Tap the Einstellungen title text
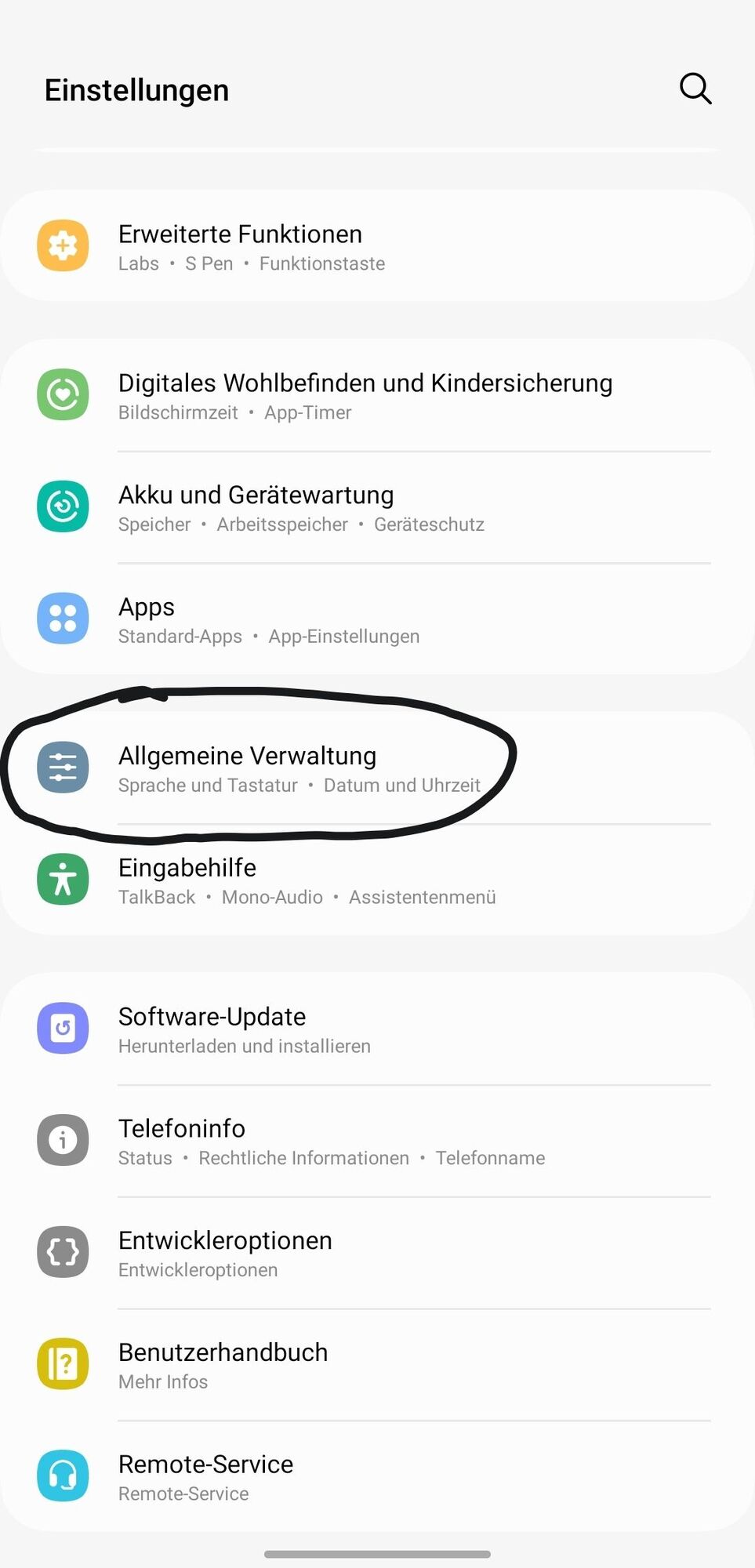755x1568 pixels. 136,89
